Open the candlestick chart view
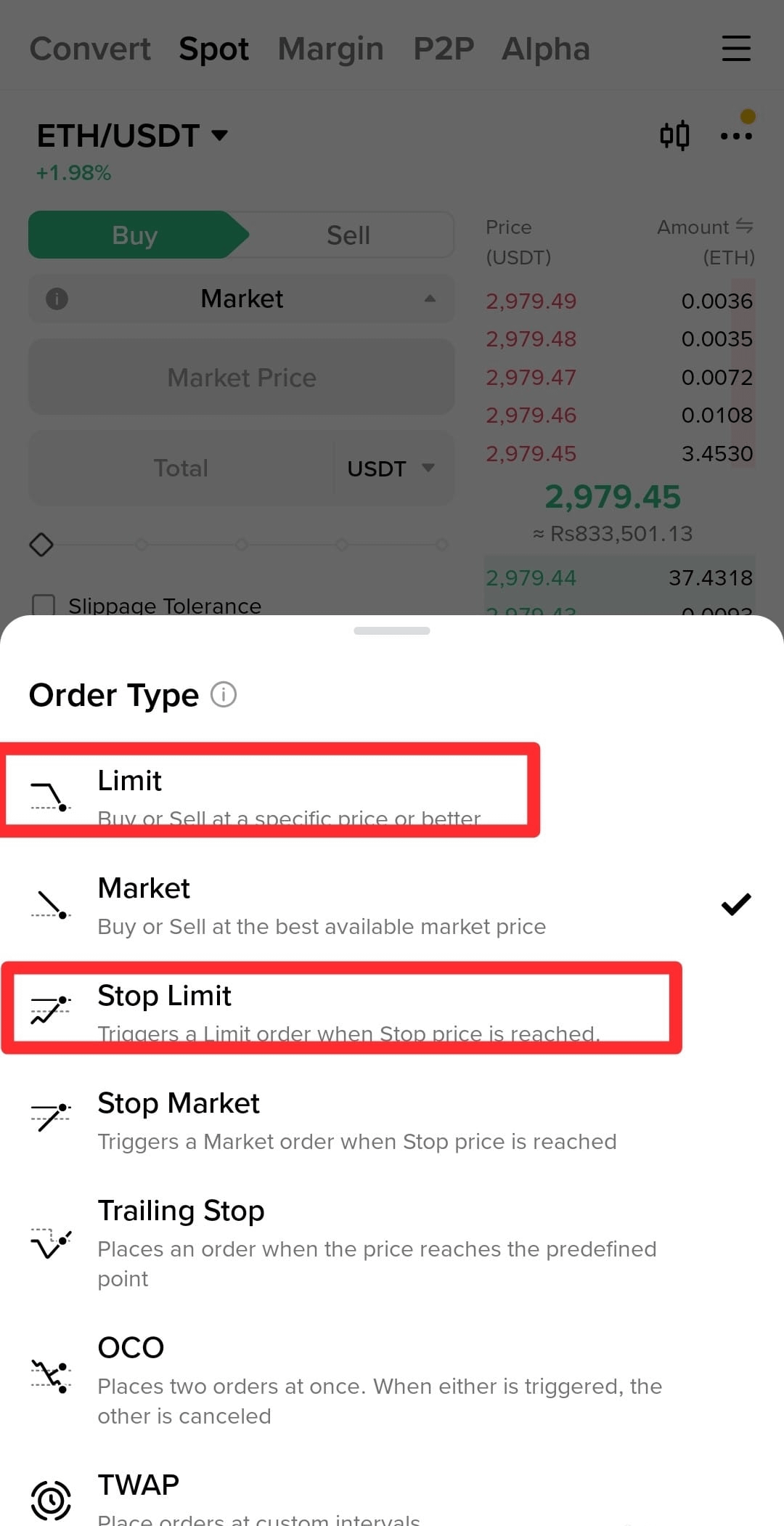 [x=674, y=136]
